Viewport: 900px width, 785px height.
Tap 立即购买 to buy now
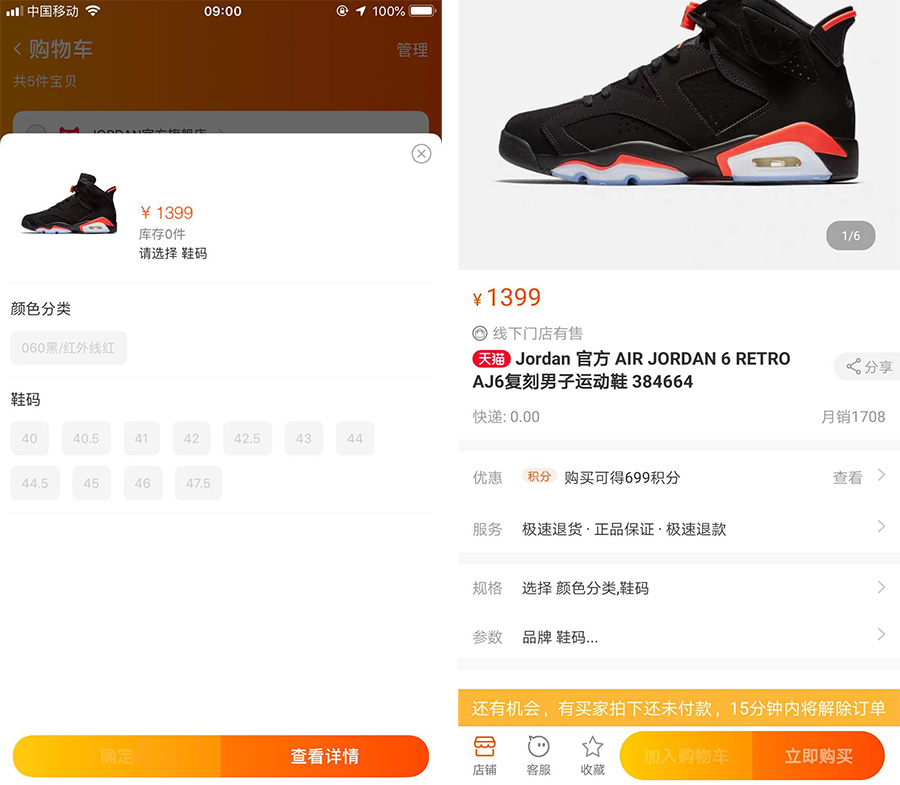(818, 756)
